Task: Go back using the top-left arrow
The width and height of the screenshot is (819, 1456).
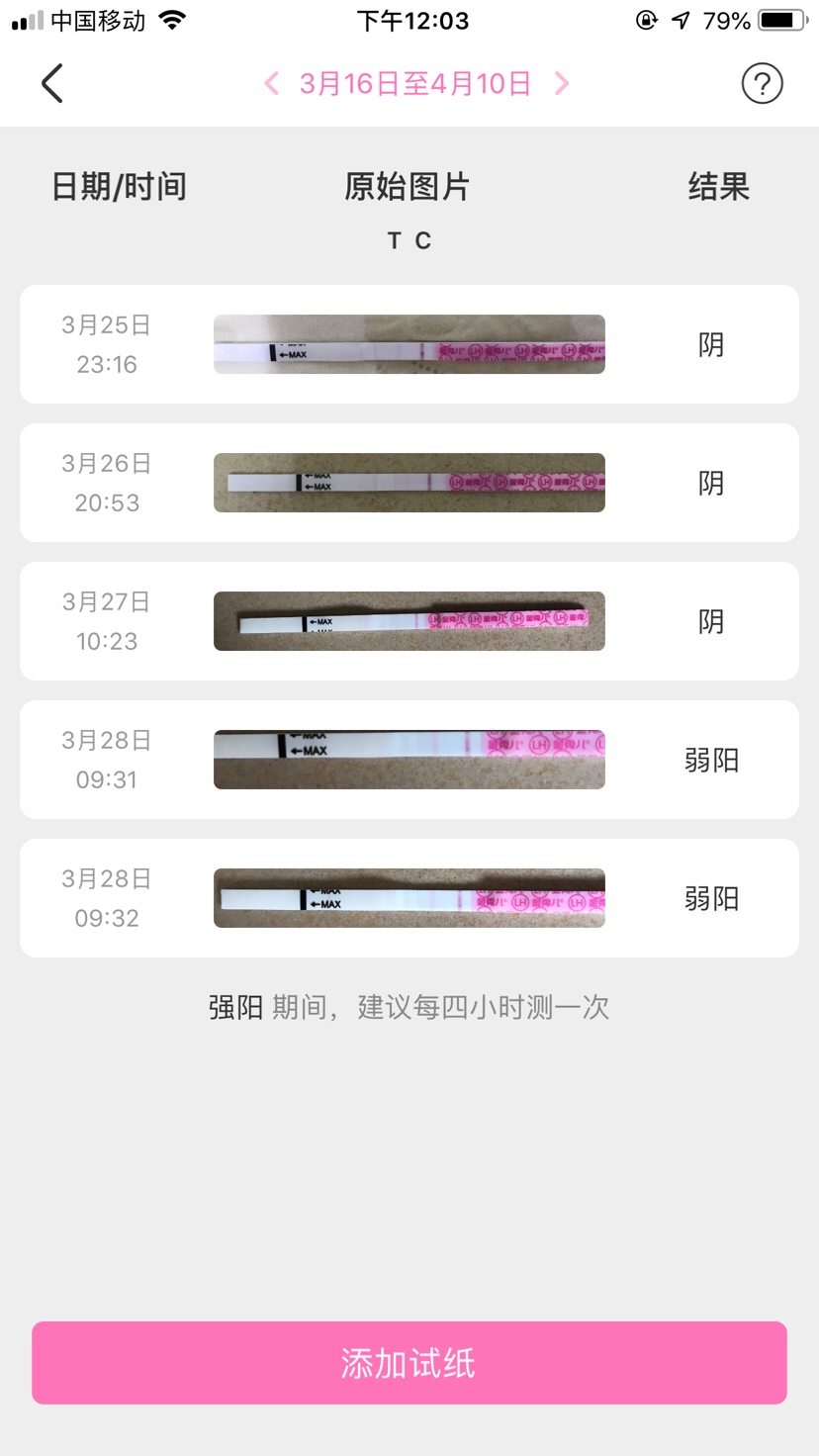Action: (x=52, y=84)
